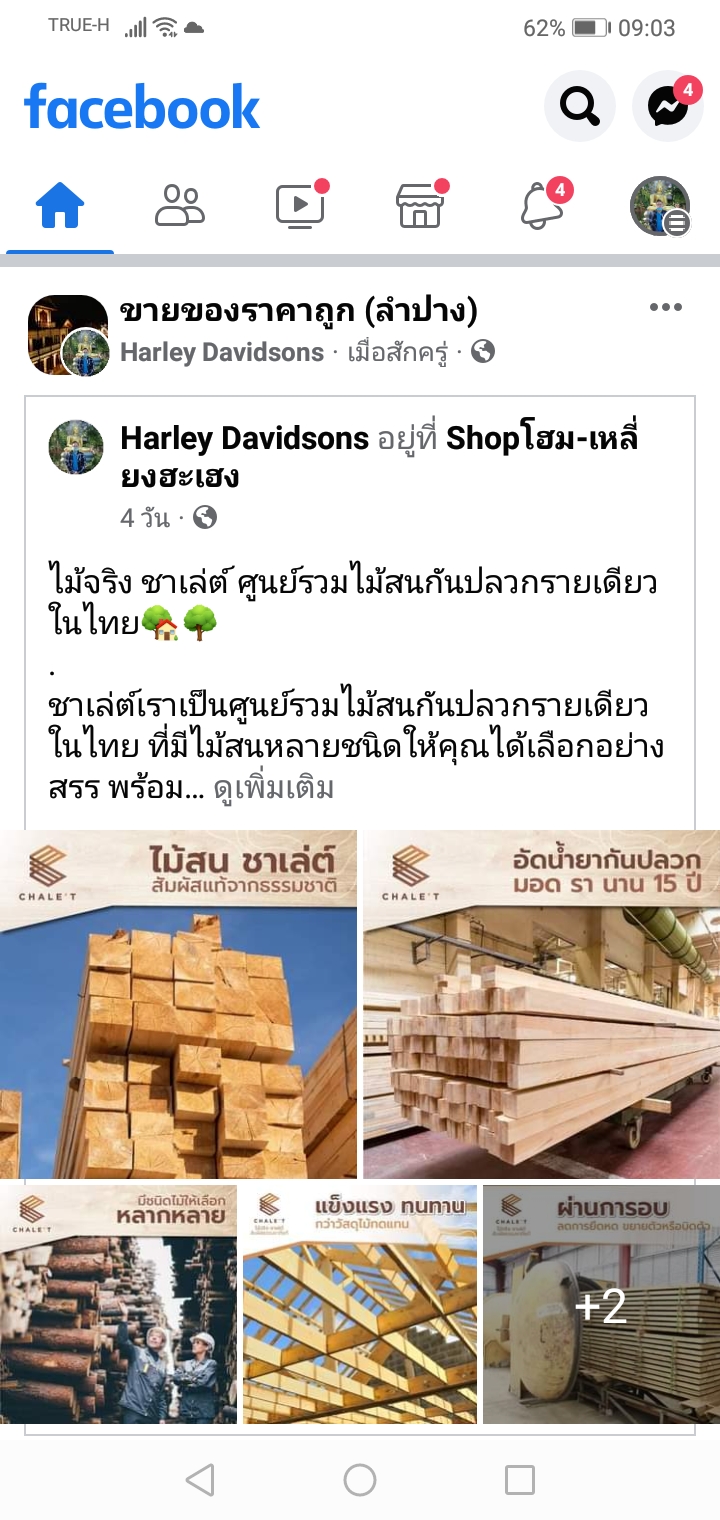The height and width of the screenshot is (1520, 720).
Task: Open the post's three-dot options menu
Action: [x=665, y=307]
